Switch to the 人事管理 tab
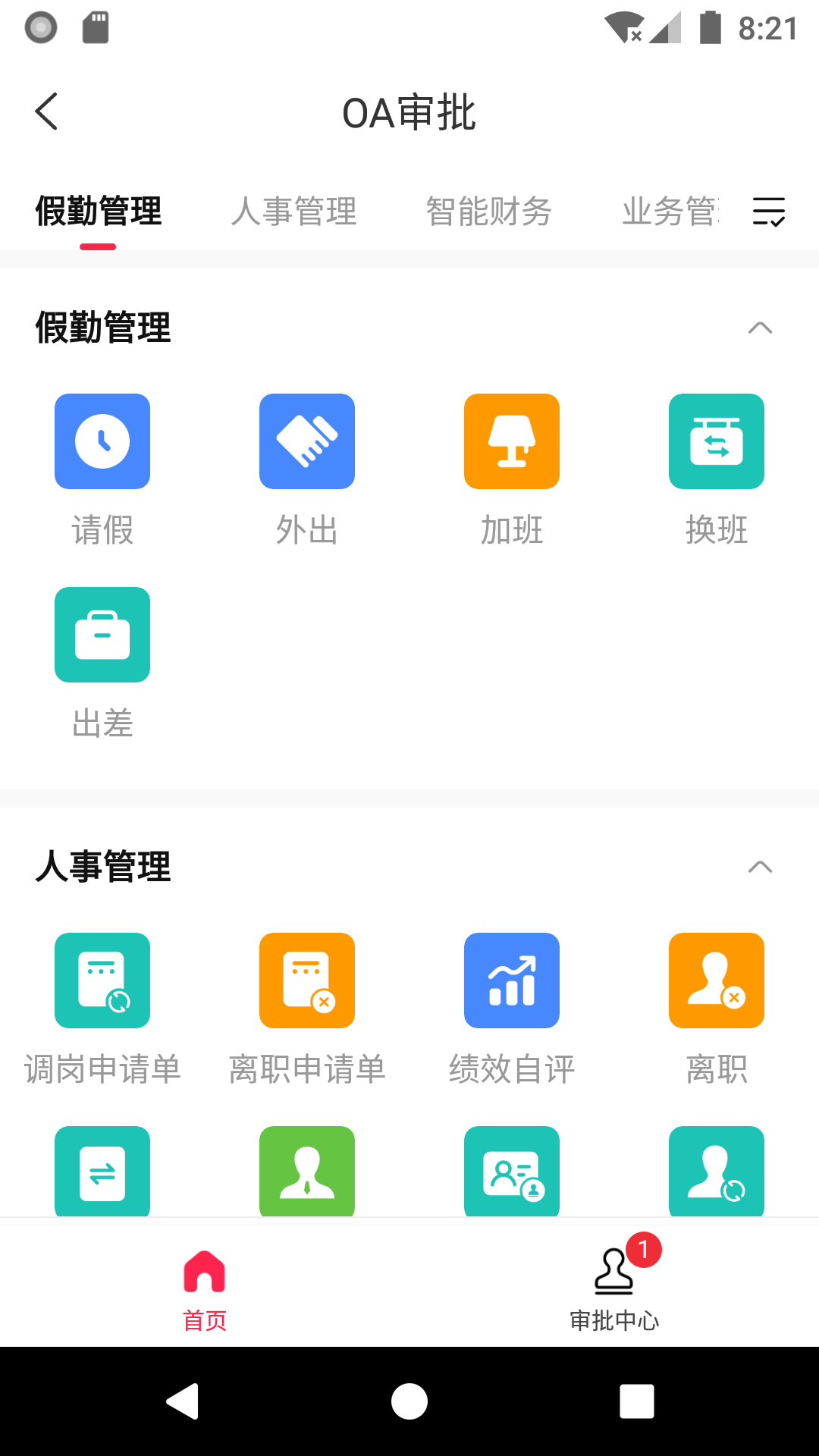This screenshot has height=1456, width=819. (x=294, y=212)
